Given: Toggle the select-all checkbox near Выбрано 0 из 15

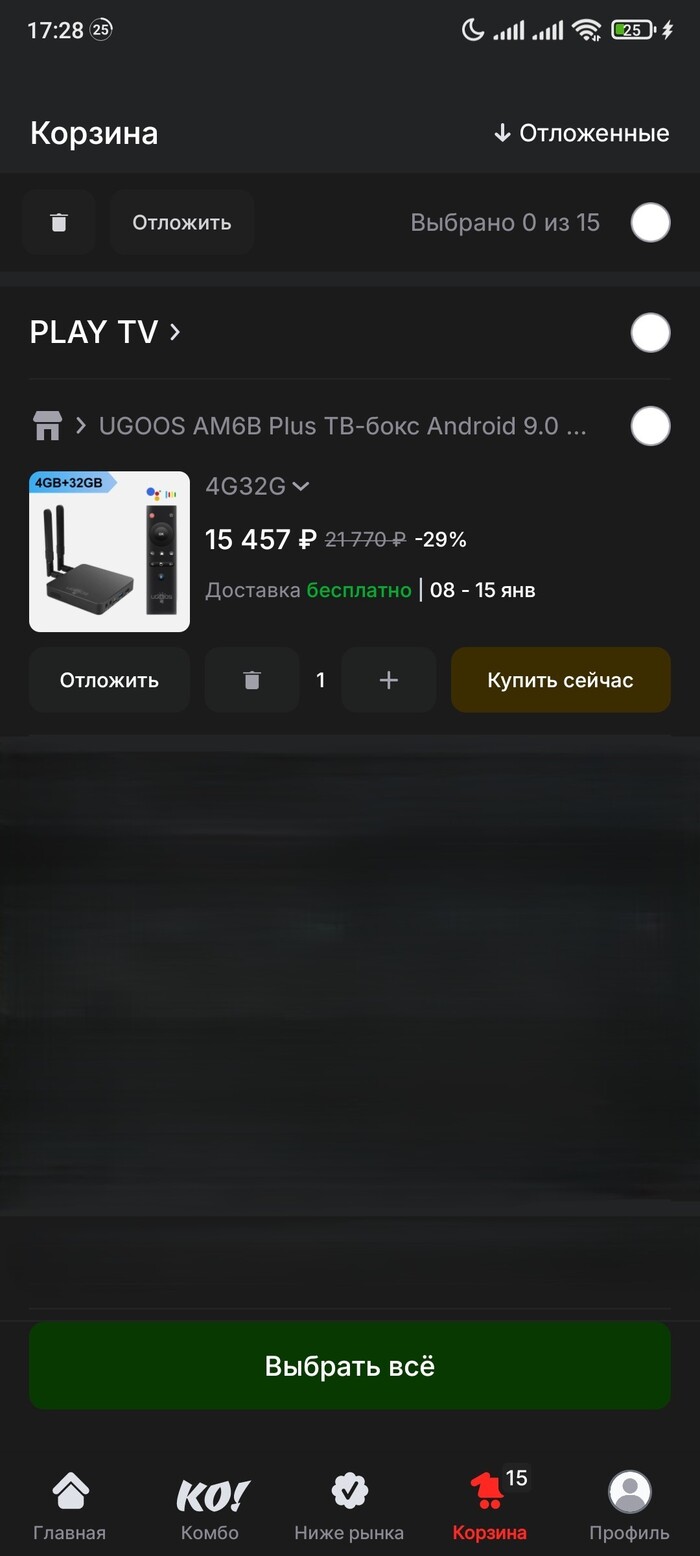Looking at the screenshot, I should click(650, 222).
